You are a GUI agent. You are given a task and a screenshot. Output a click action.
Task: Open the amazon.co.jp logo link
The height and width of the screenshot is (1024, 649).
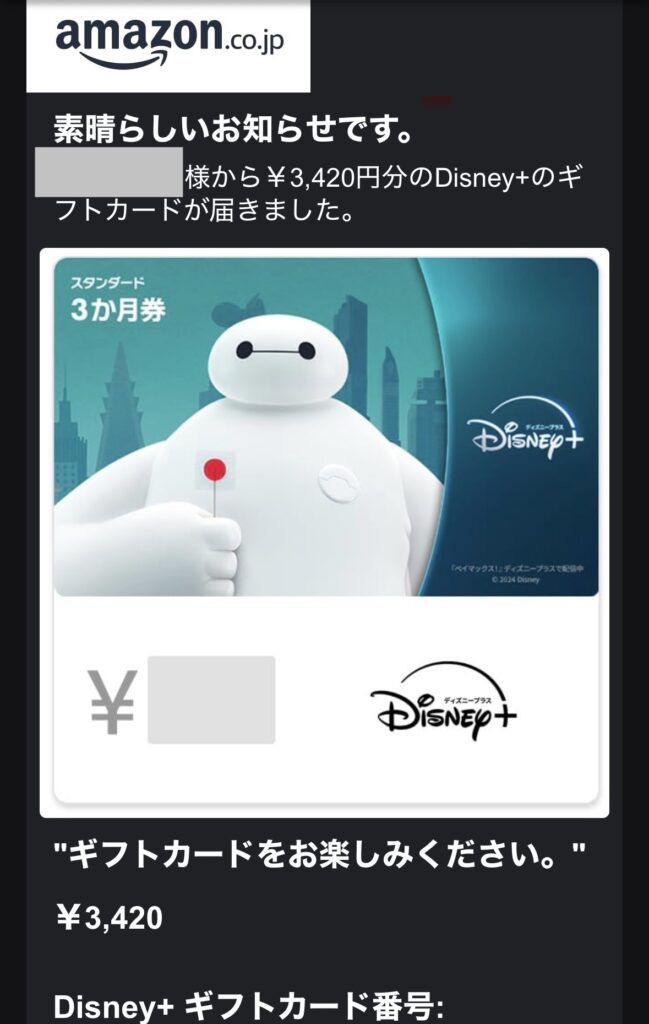tap(168, 44)
